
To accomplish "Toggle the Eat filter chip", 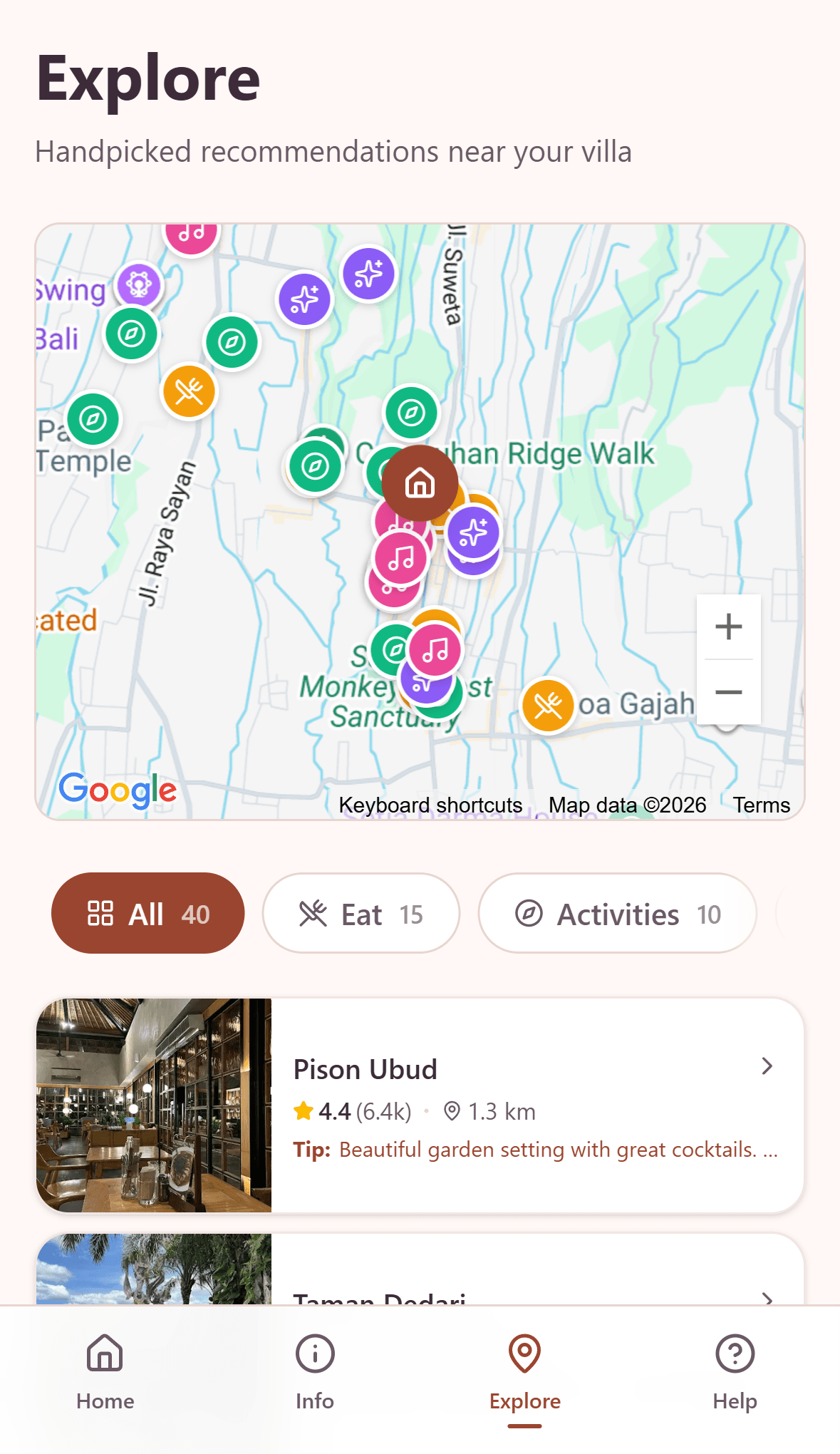I will pos(361,913).
